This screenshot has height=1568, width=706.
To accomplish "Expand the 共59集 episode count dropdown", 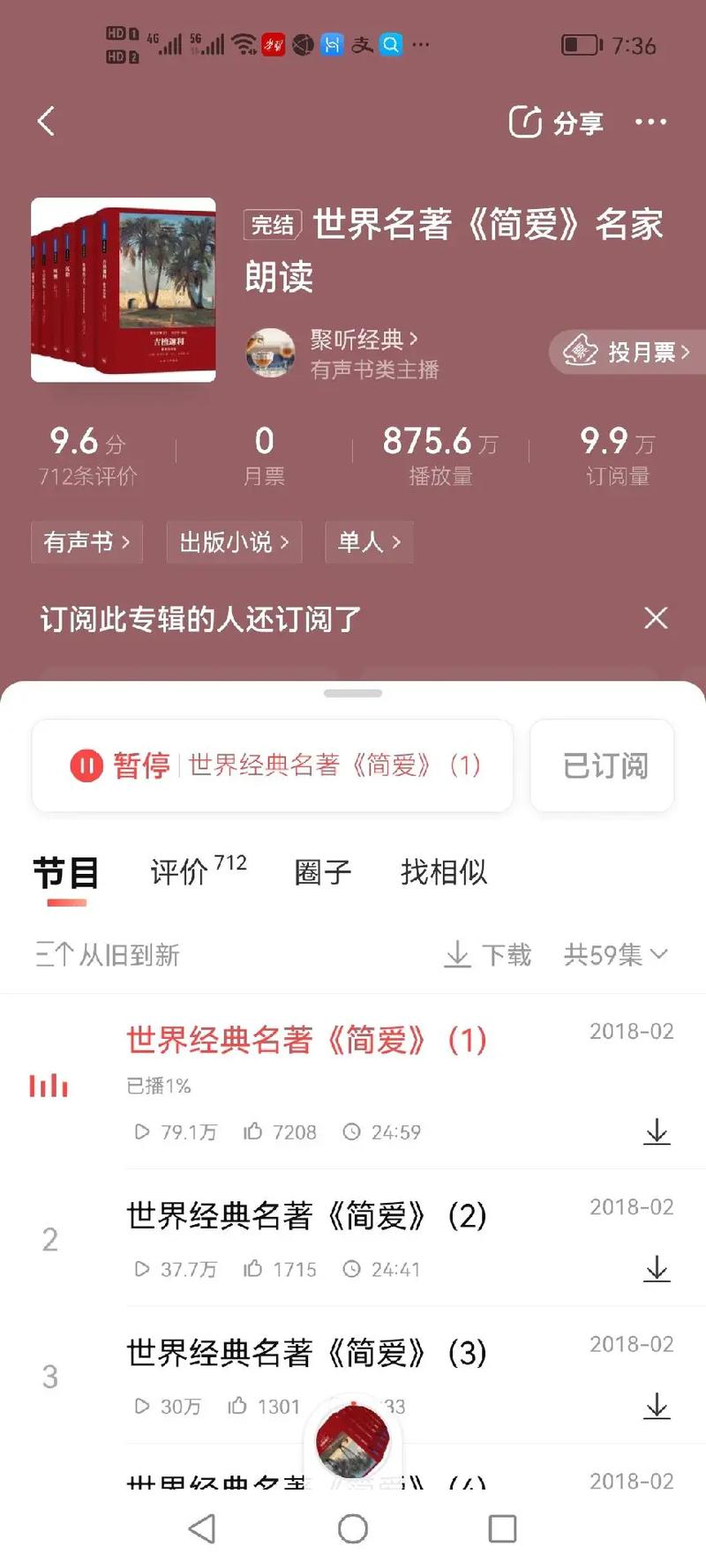I will pyautogui.click(x=615, y=955).
